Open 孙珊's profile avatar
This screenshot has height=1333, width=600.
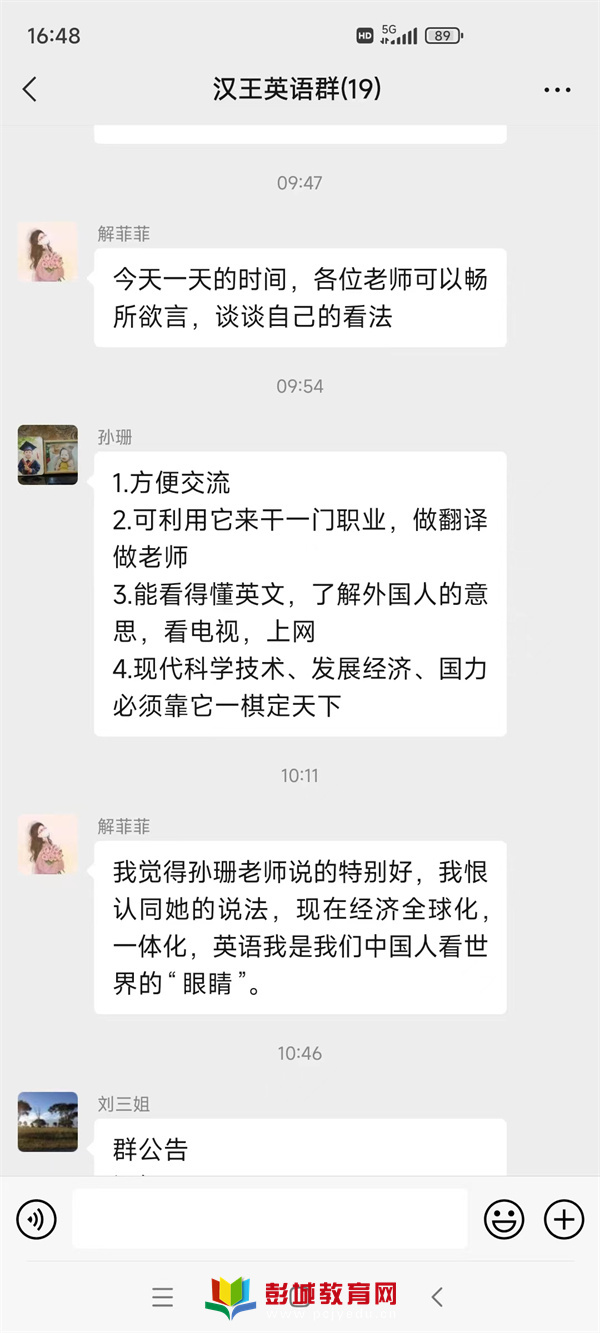coord(48,455)
